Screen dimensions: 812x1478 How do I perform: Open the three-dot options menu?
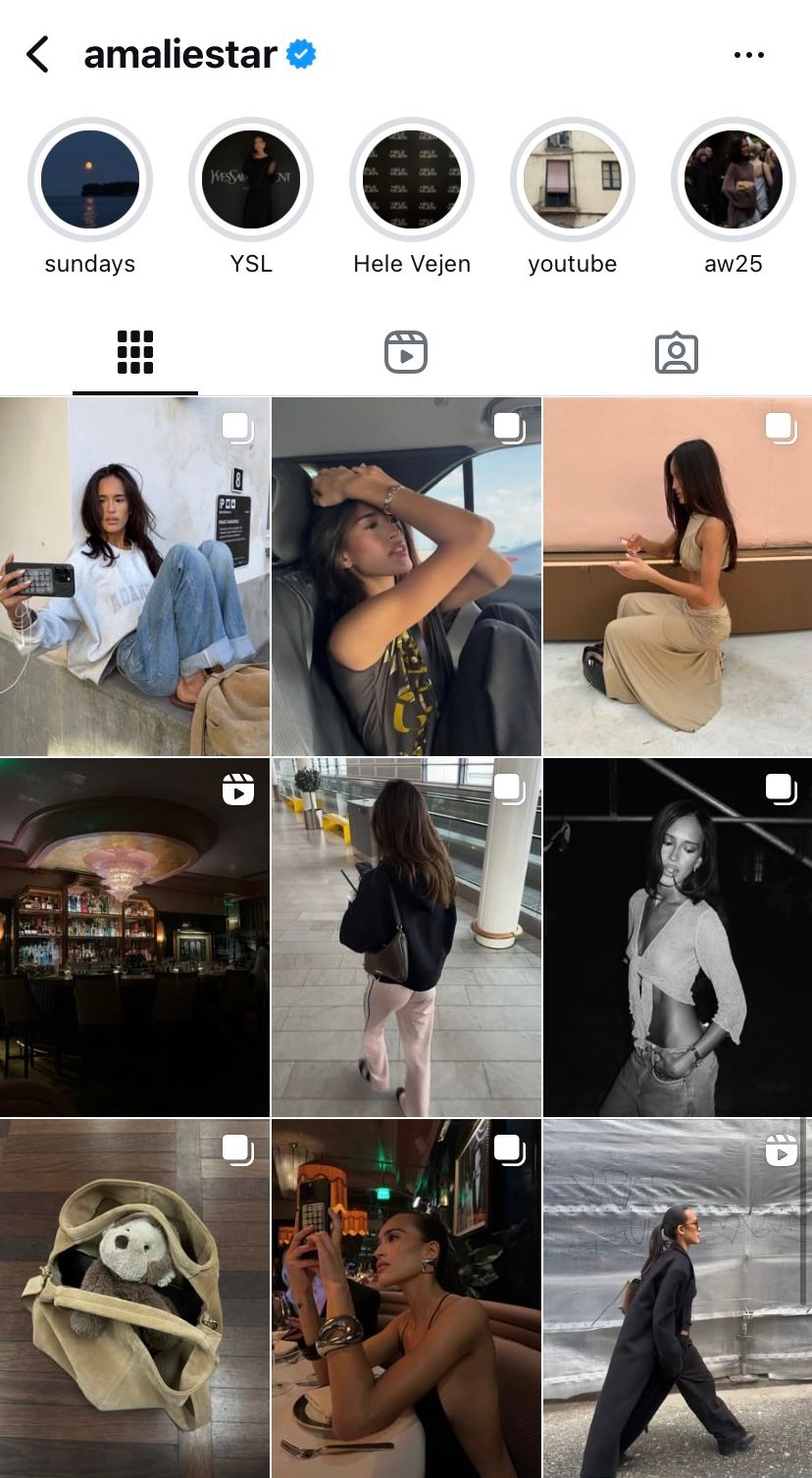click(748, 55)
